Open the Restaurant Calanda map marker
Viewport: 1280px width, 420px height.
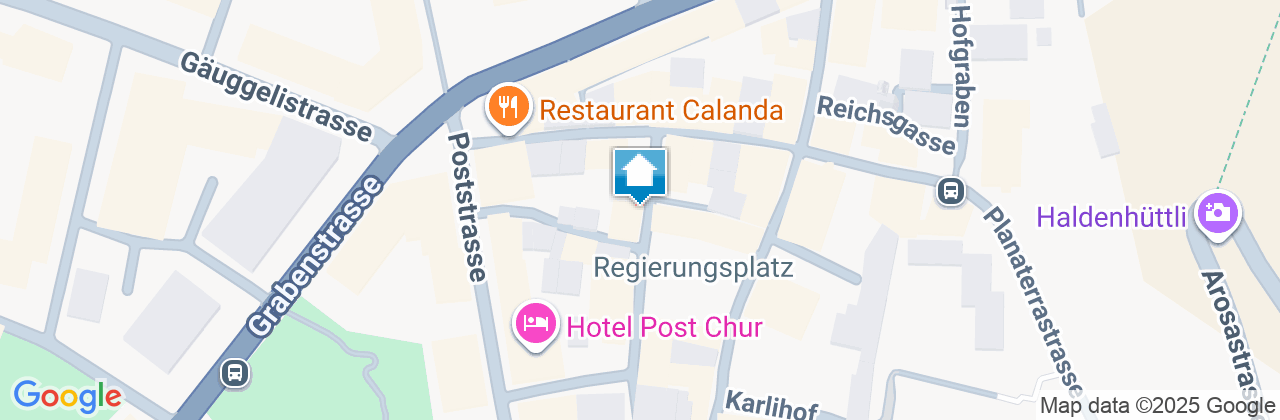509,106
